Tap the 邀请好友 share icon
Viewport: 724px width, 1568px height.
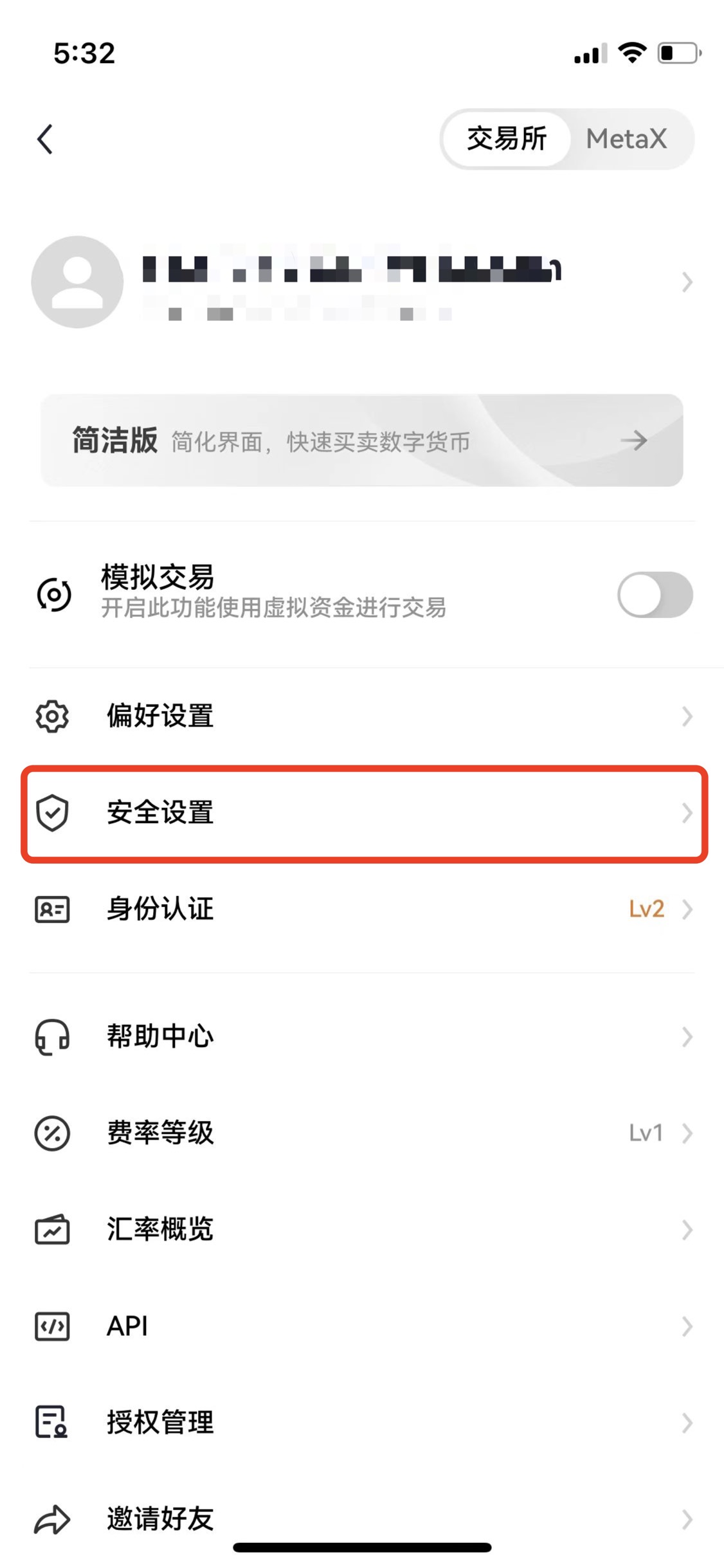click(x=53, y=1519)
